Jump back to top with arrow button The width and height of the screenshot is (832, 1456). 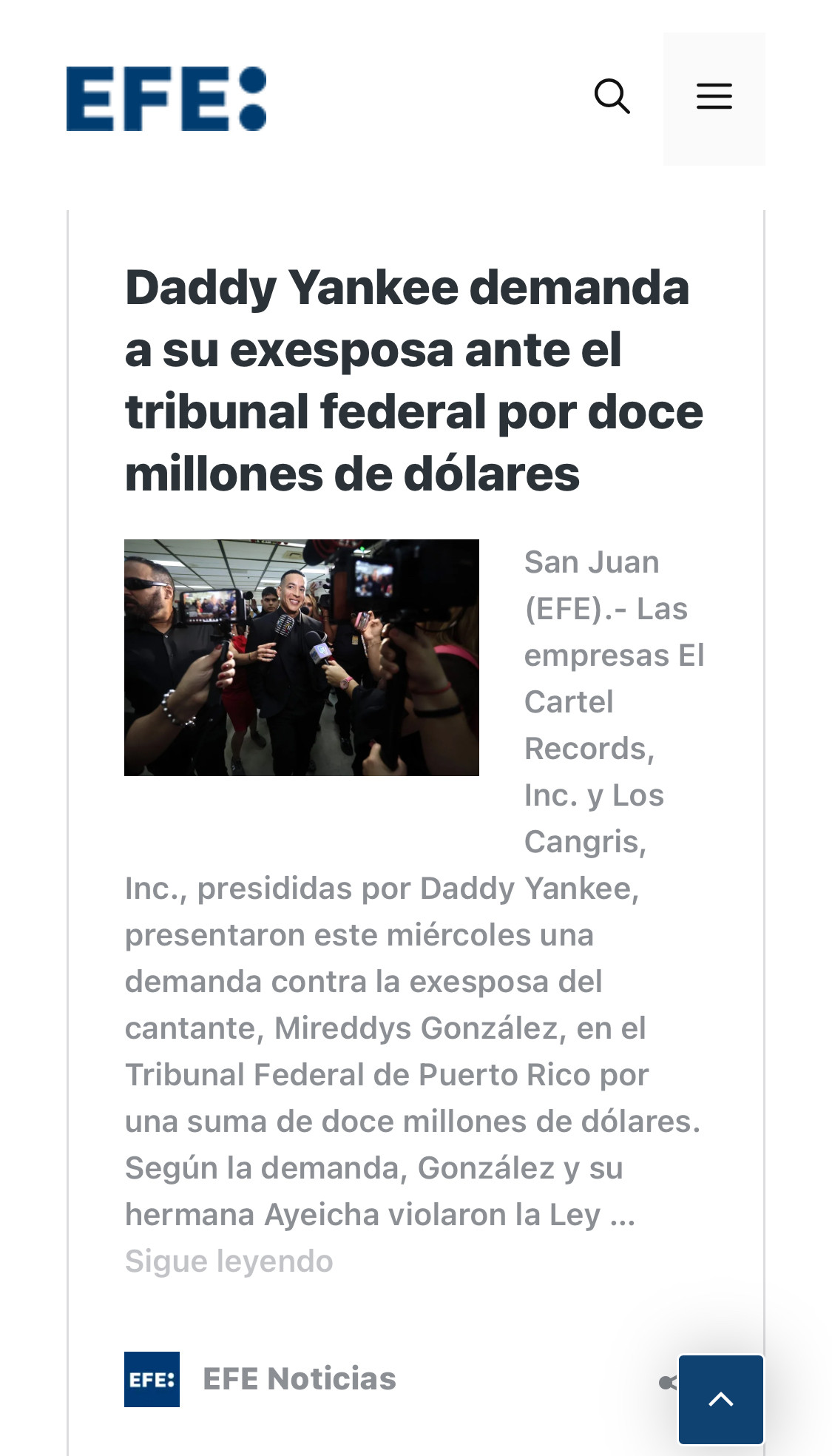pyautogui.click(x=720, y=1399)
